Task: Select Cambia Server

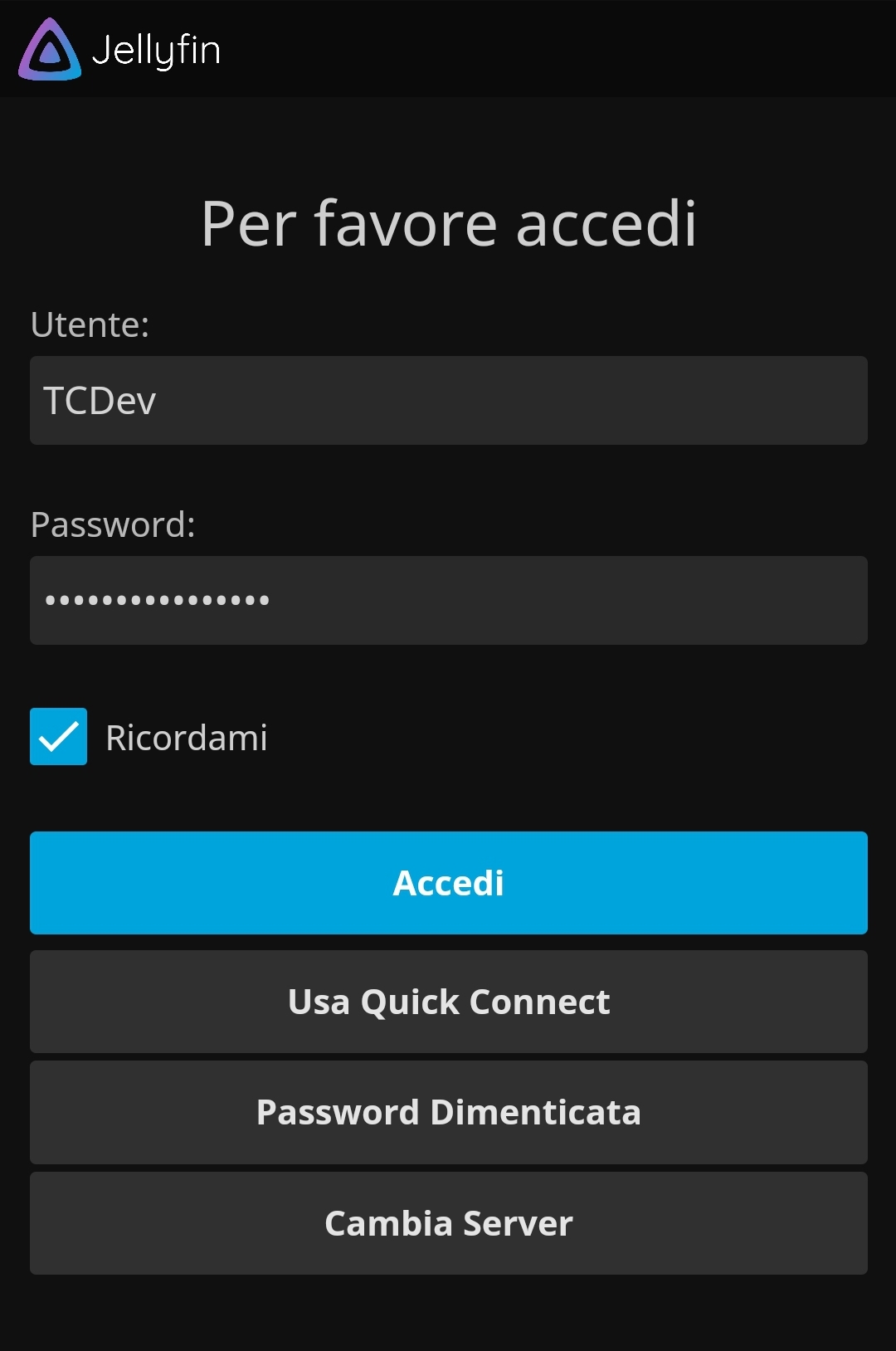Action: coord(448,1223)
